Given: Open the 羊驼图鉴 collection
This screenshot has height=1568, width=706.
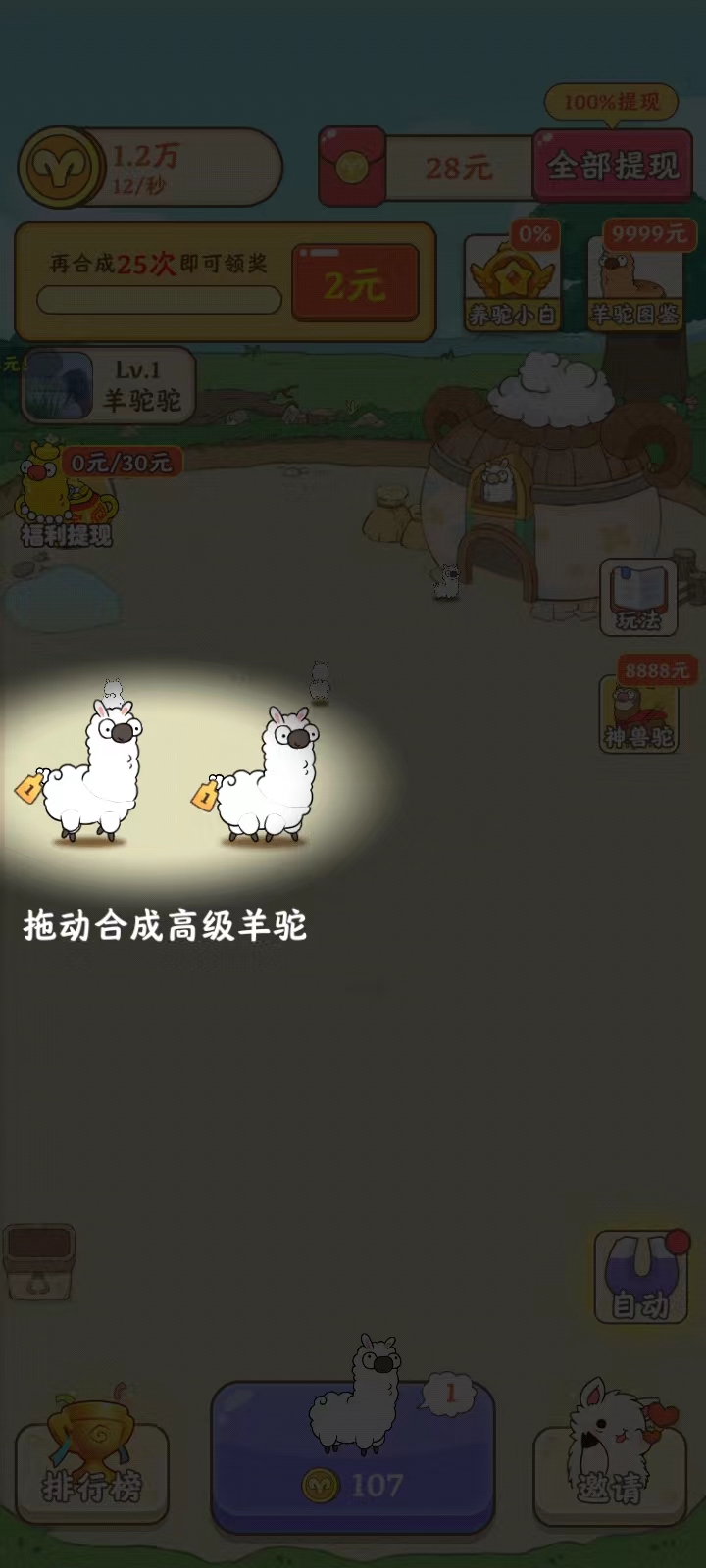Looking at the screenshot, I should [x=635, y=284].
